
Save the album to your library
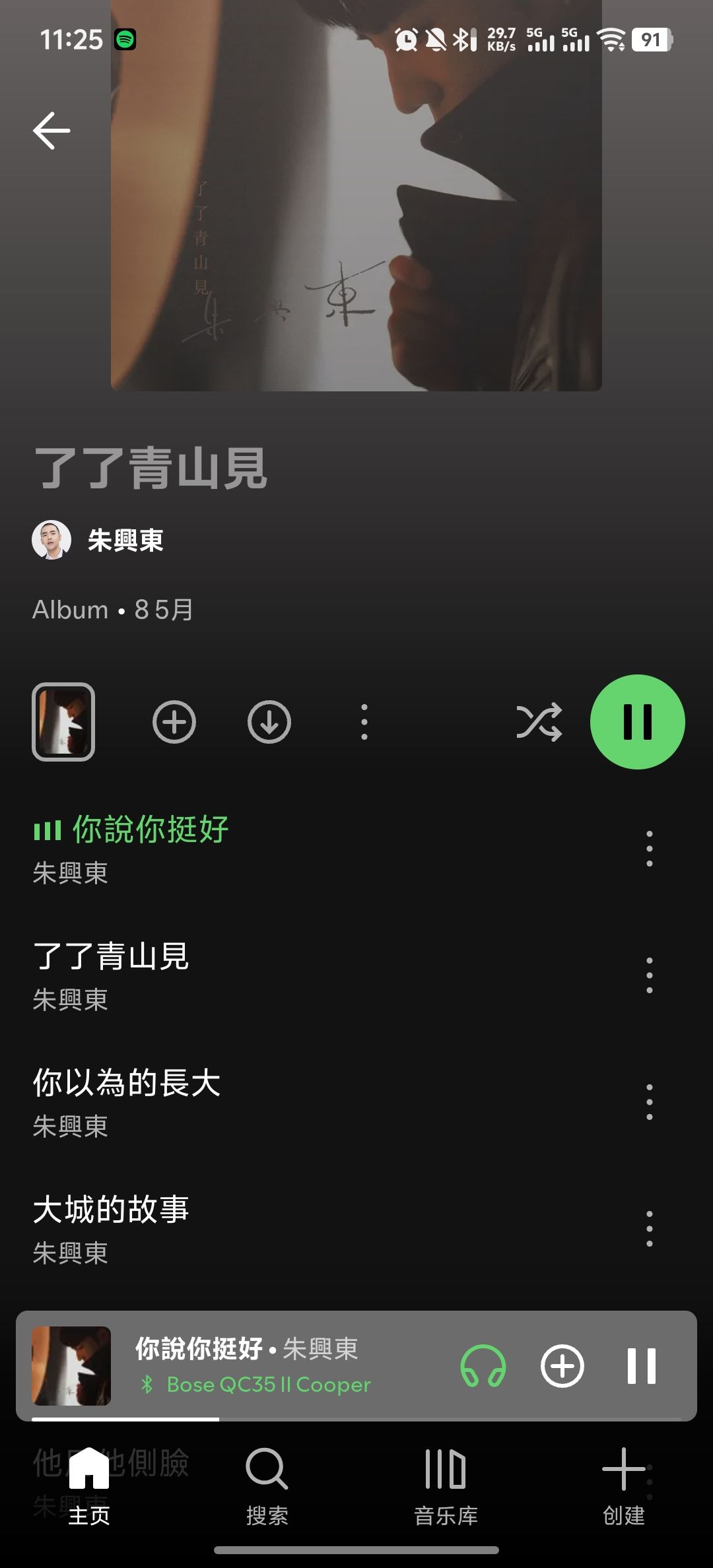click(174, 722)
